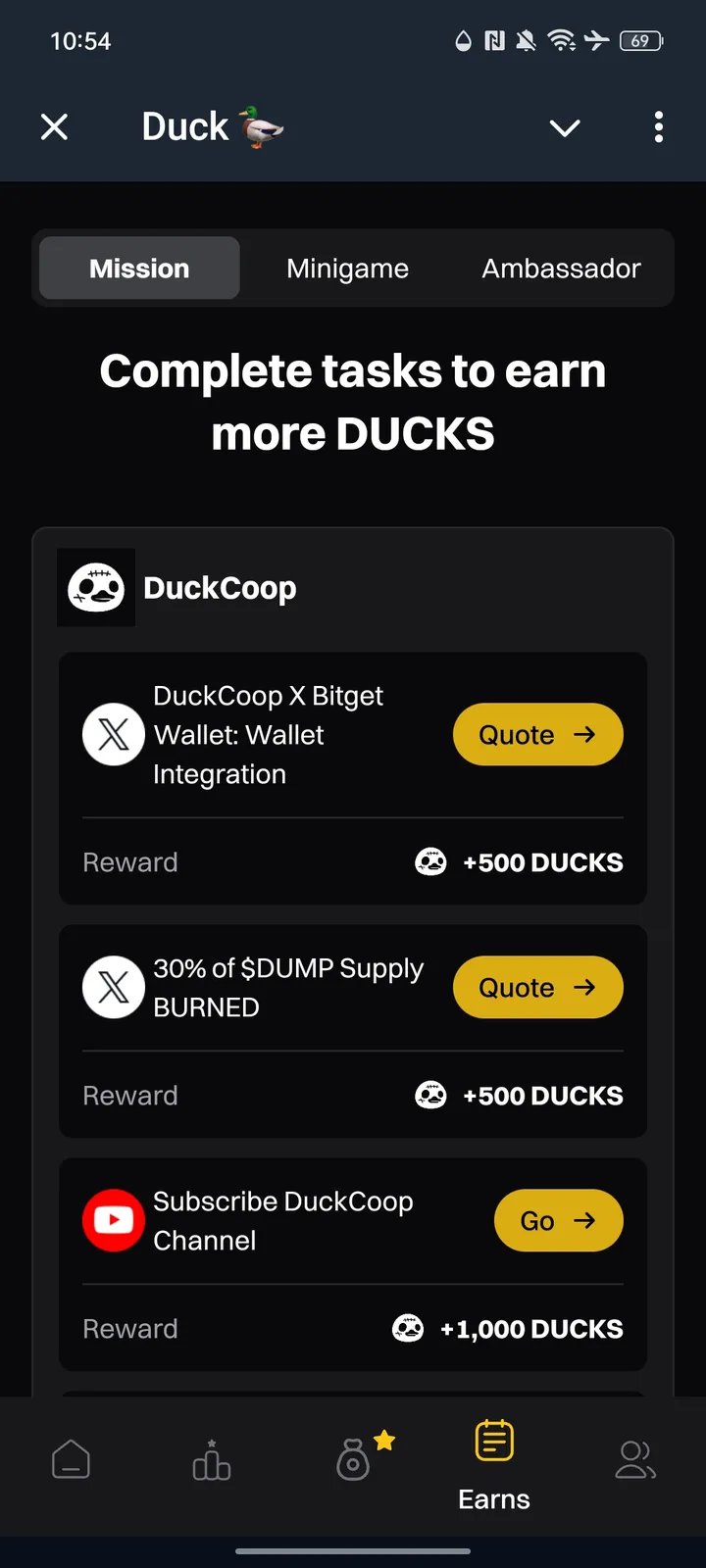Toggle the Mission tab selection

point(138,268)
